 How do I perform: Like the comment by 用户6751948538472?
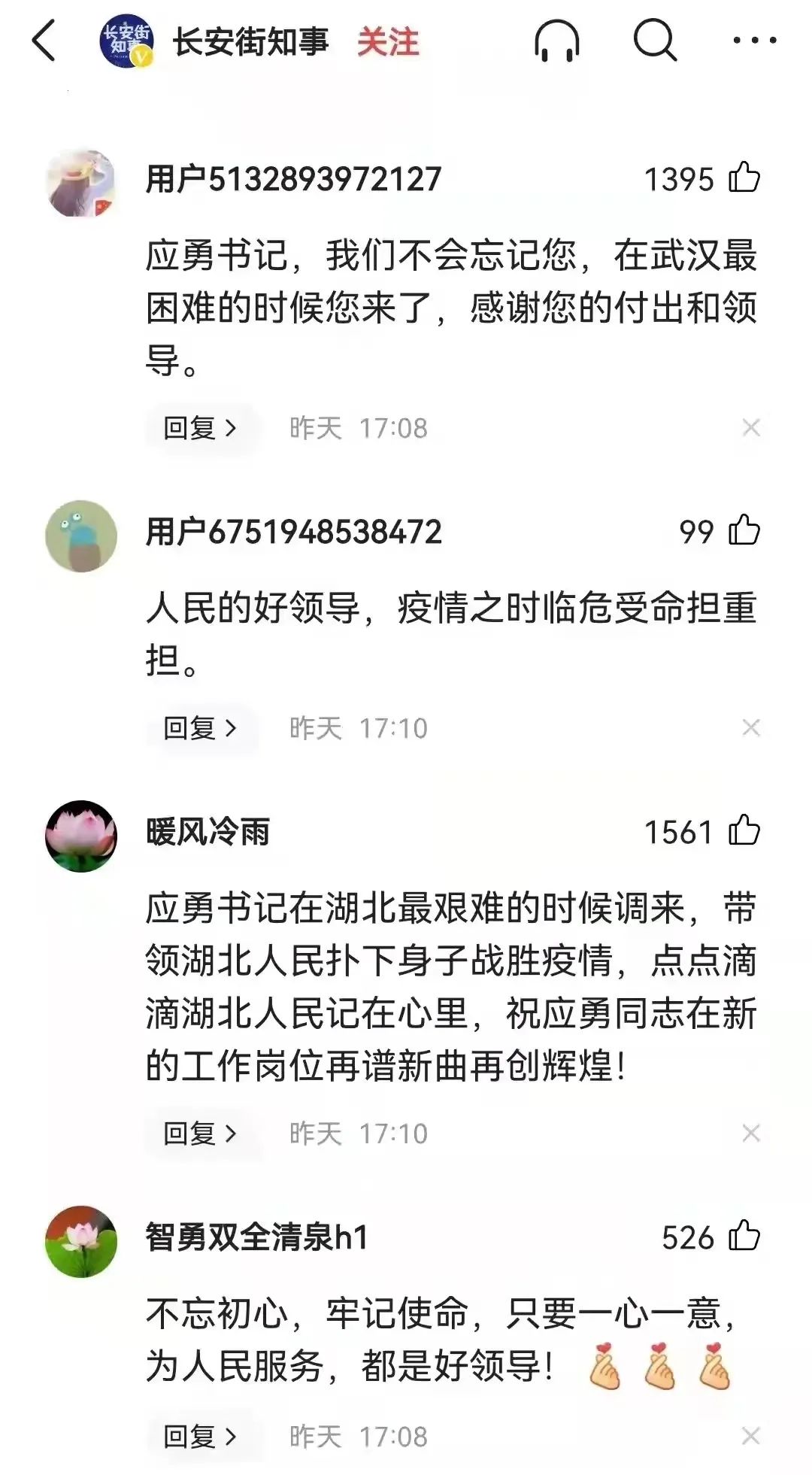click(744, 530)
